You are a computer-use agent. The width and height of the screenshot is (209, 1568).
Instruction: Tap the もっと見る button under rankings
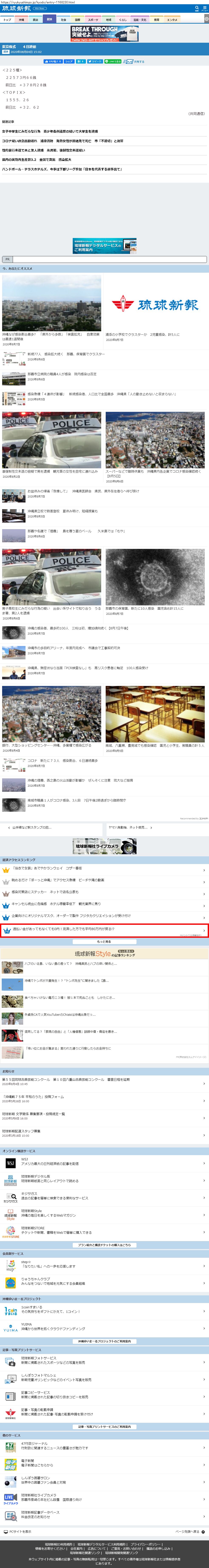[x=104, y=942]
